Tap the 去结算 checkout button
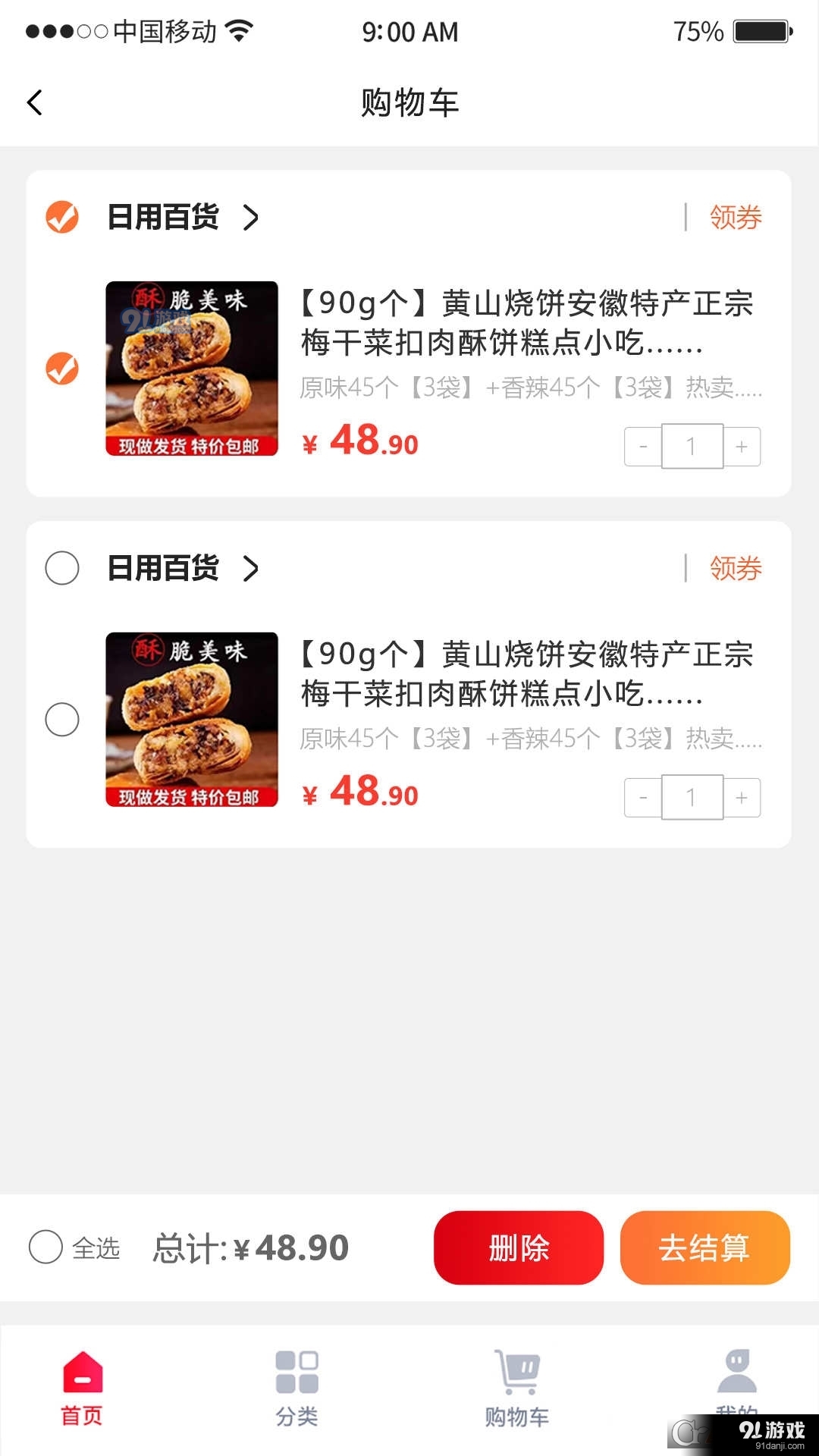Viewport: 819px width, 1456px height. coord(704,1247)
